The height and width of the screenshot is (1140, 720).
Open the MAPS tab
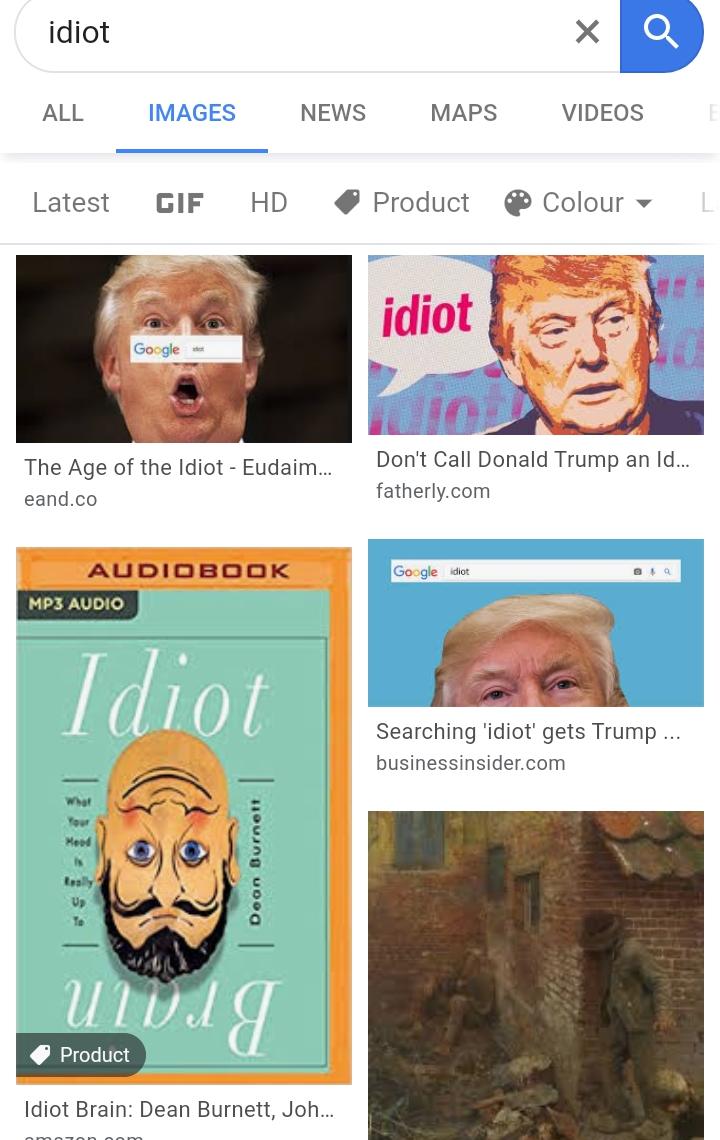[463, 113]
